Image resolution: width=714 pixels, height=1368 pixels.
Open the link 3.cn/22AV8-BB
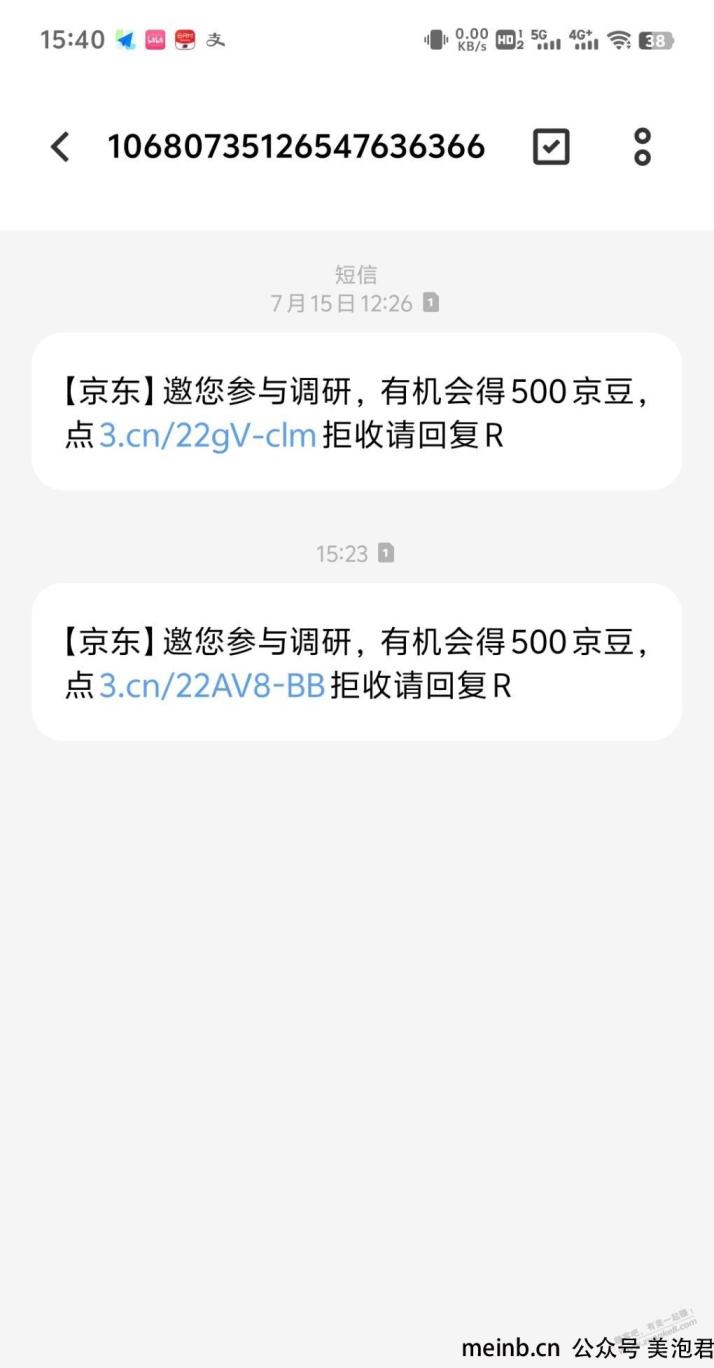tap(212, 686)
